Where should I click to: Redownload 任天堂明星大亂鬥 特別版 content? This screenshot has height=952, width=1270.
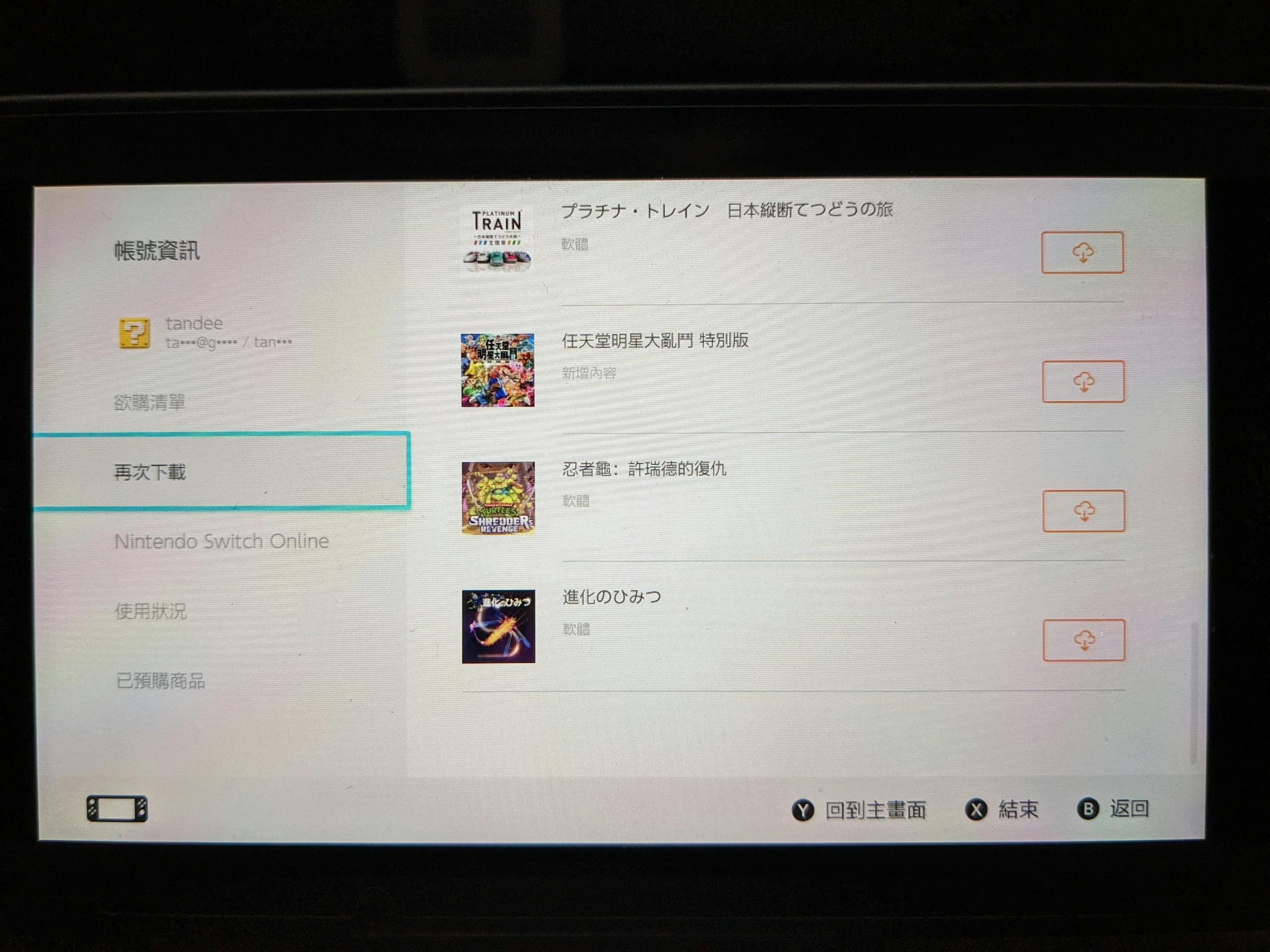[x=1083, y=382]
